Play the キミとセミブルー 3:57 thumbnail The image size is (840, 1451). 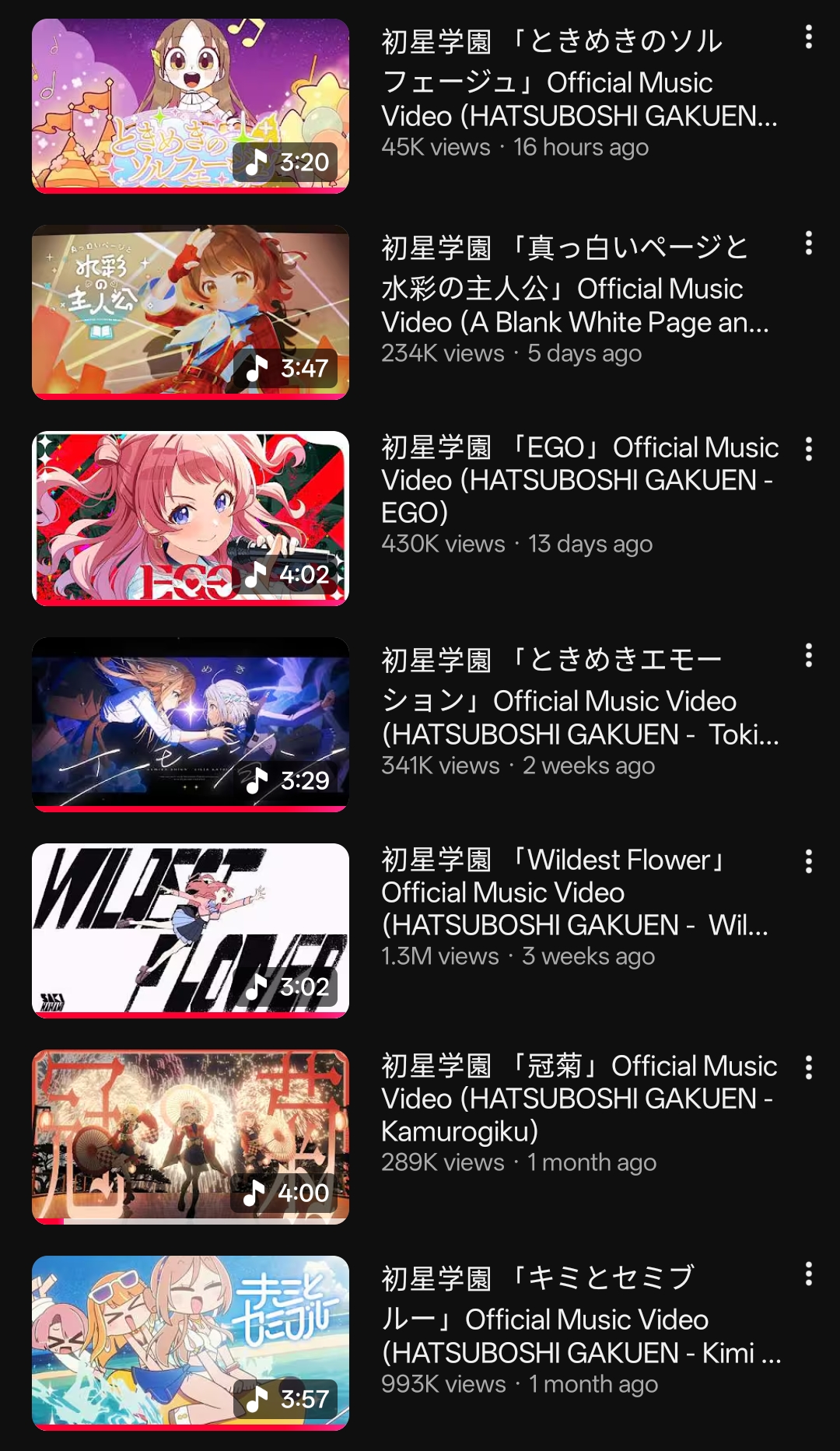pyautogui.click(x=190, y=1342)
